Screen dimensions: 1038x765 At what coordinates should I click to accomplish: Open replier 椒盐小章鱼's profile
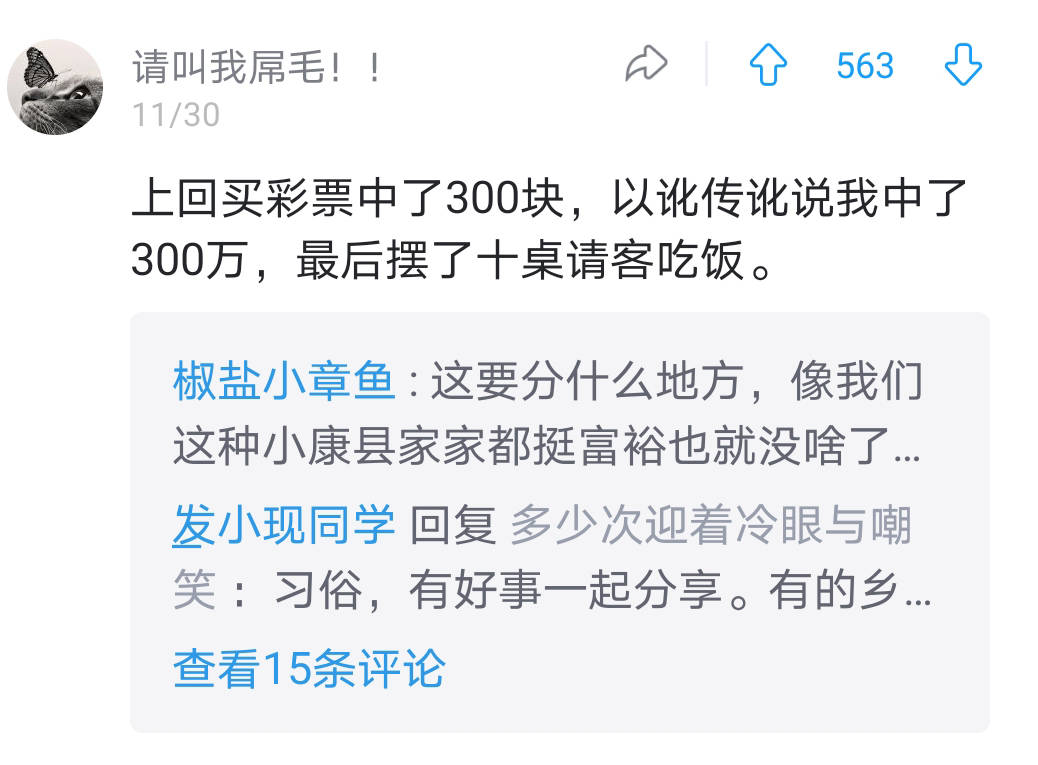point(284,382)
